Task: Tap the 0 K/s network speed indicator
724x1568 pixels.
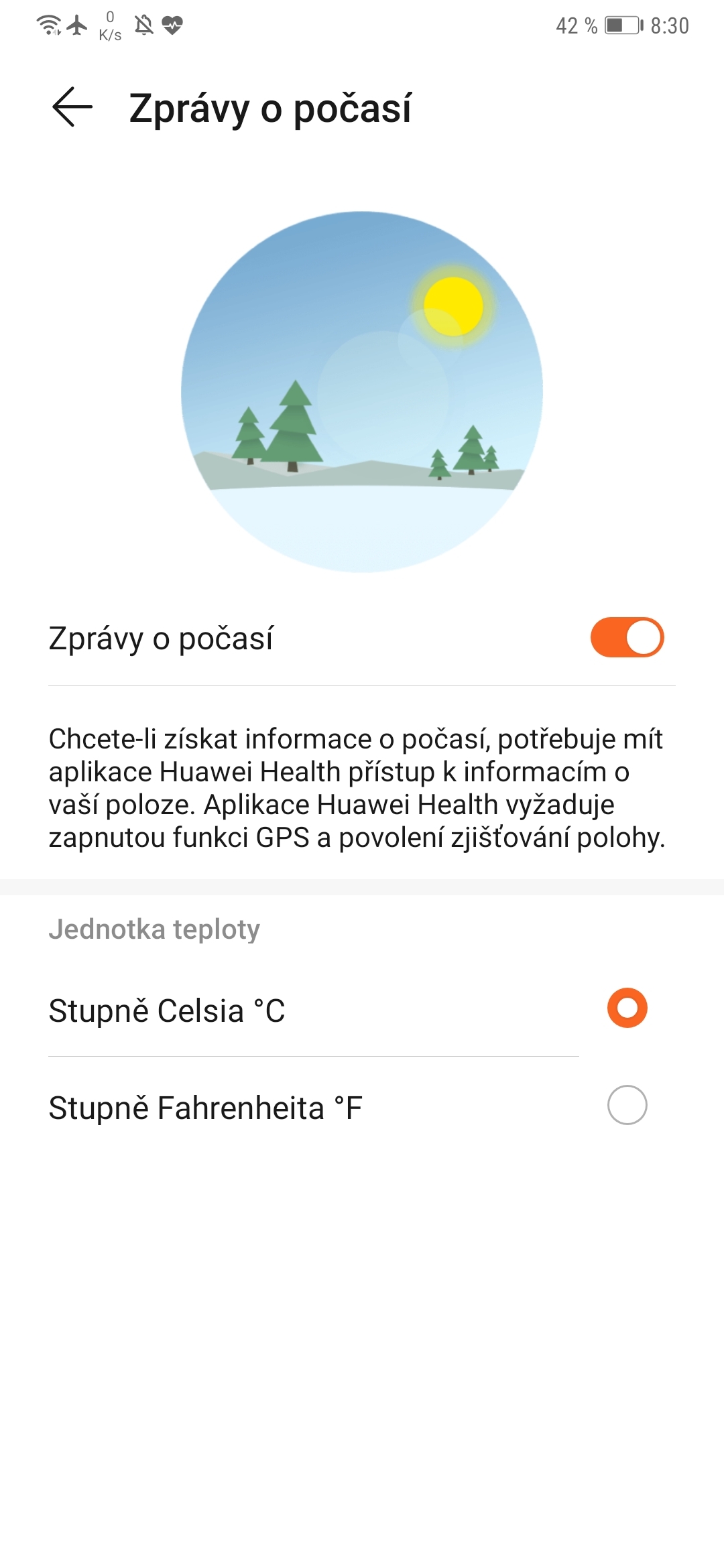Action: click(109, 25)
